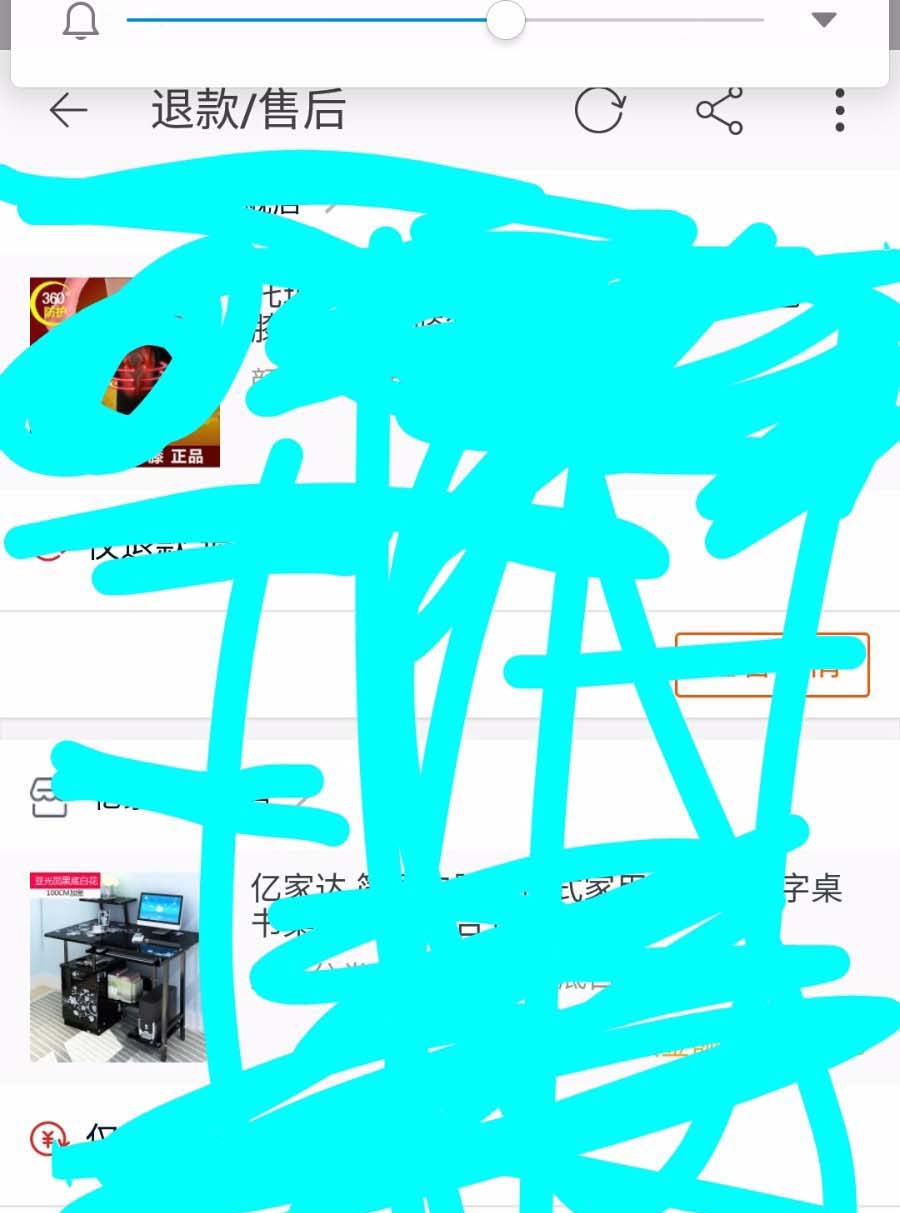Open the overflow menu
Screen dimensions: 900x1213
point(839,110)
